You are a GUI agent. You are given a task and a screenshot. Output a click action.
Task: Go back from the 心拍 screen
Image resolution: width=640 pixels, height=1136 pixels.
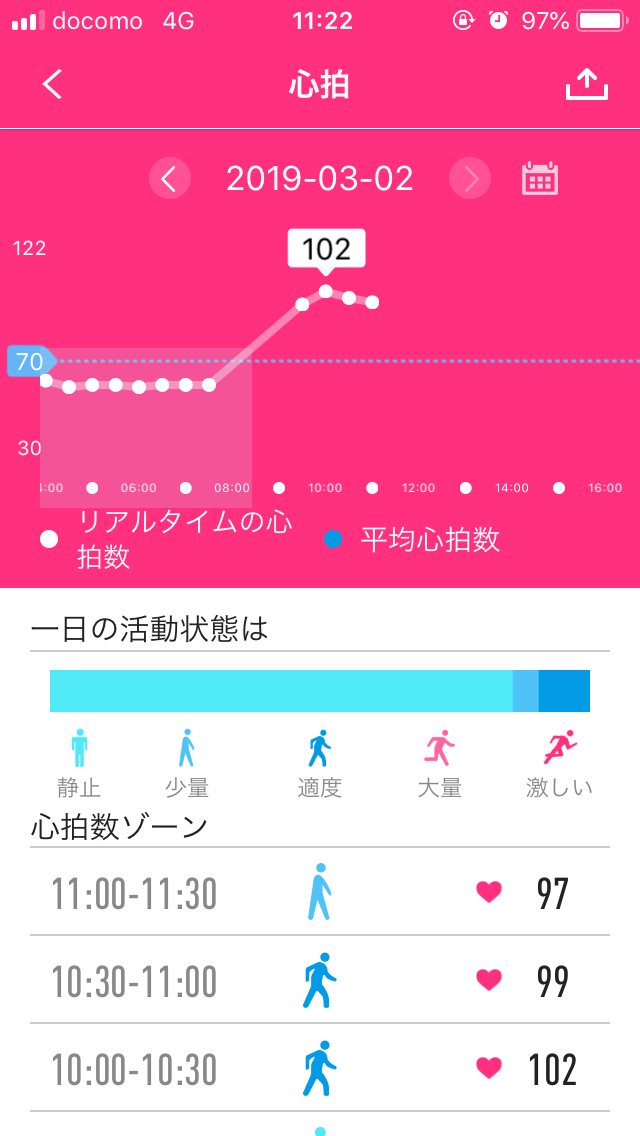click(53, 85)
